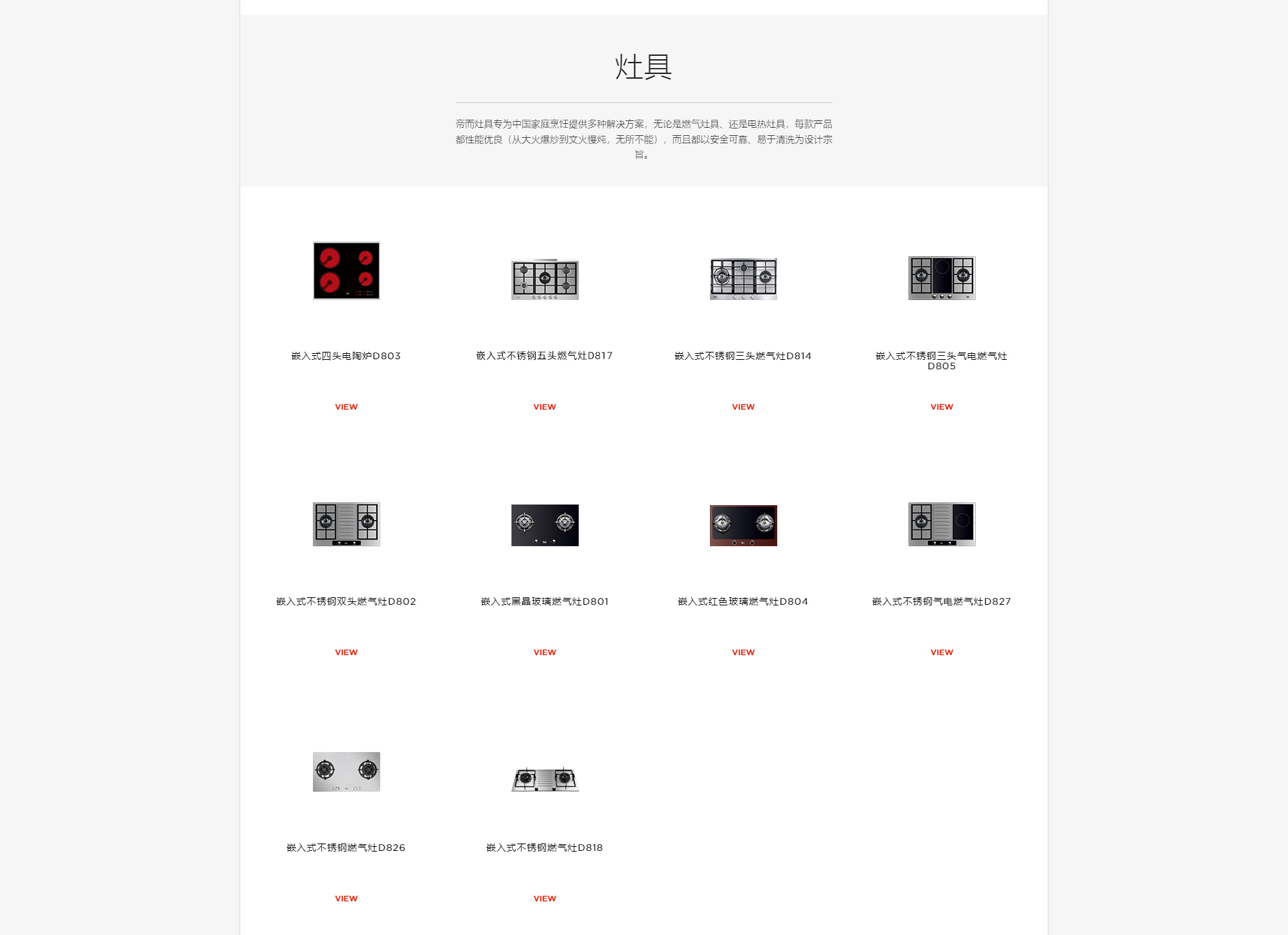Image resolution: width=1288 pixels, height=935 pixels.
Task: Open the D805 gas-electric hob image
Action: click(x=941, y=278)
